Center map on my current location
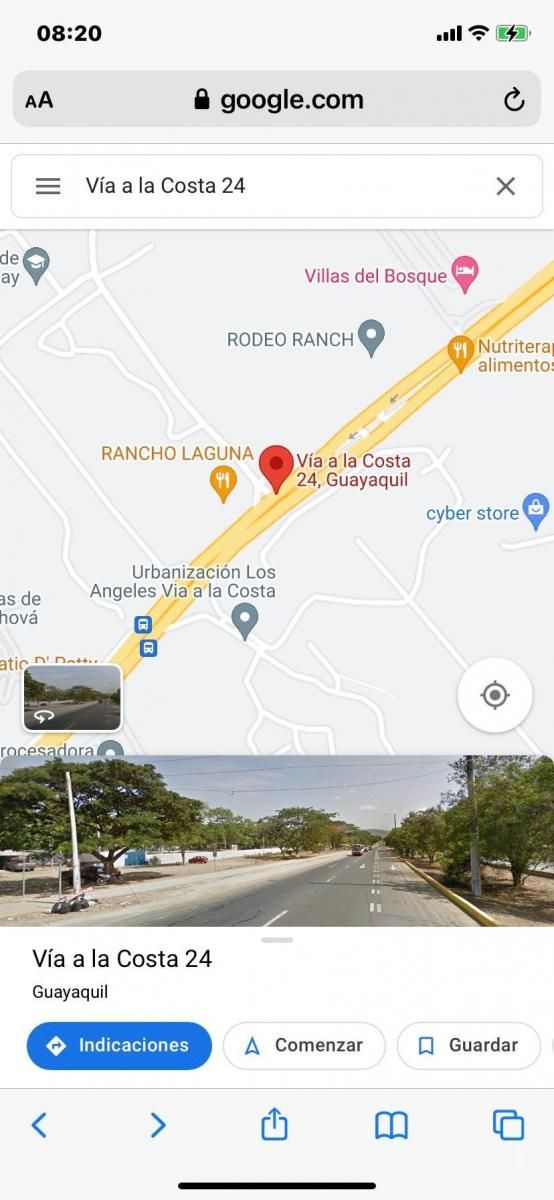Screen dimensions: 554x1200 tap(495, 695)
